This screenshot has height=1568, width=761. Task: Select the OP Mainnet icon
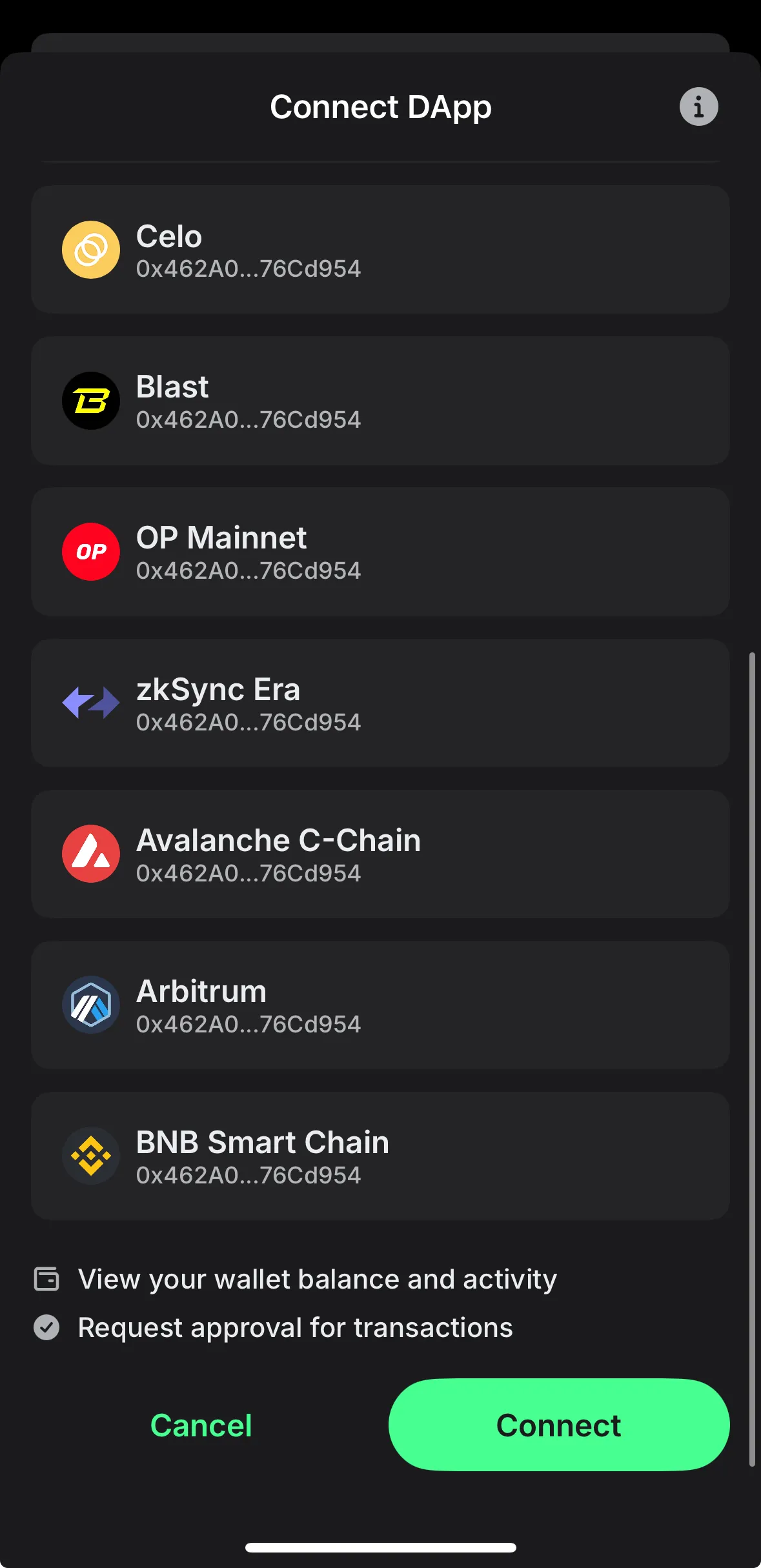coord(90,552)
